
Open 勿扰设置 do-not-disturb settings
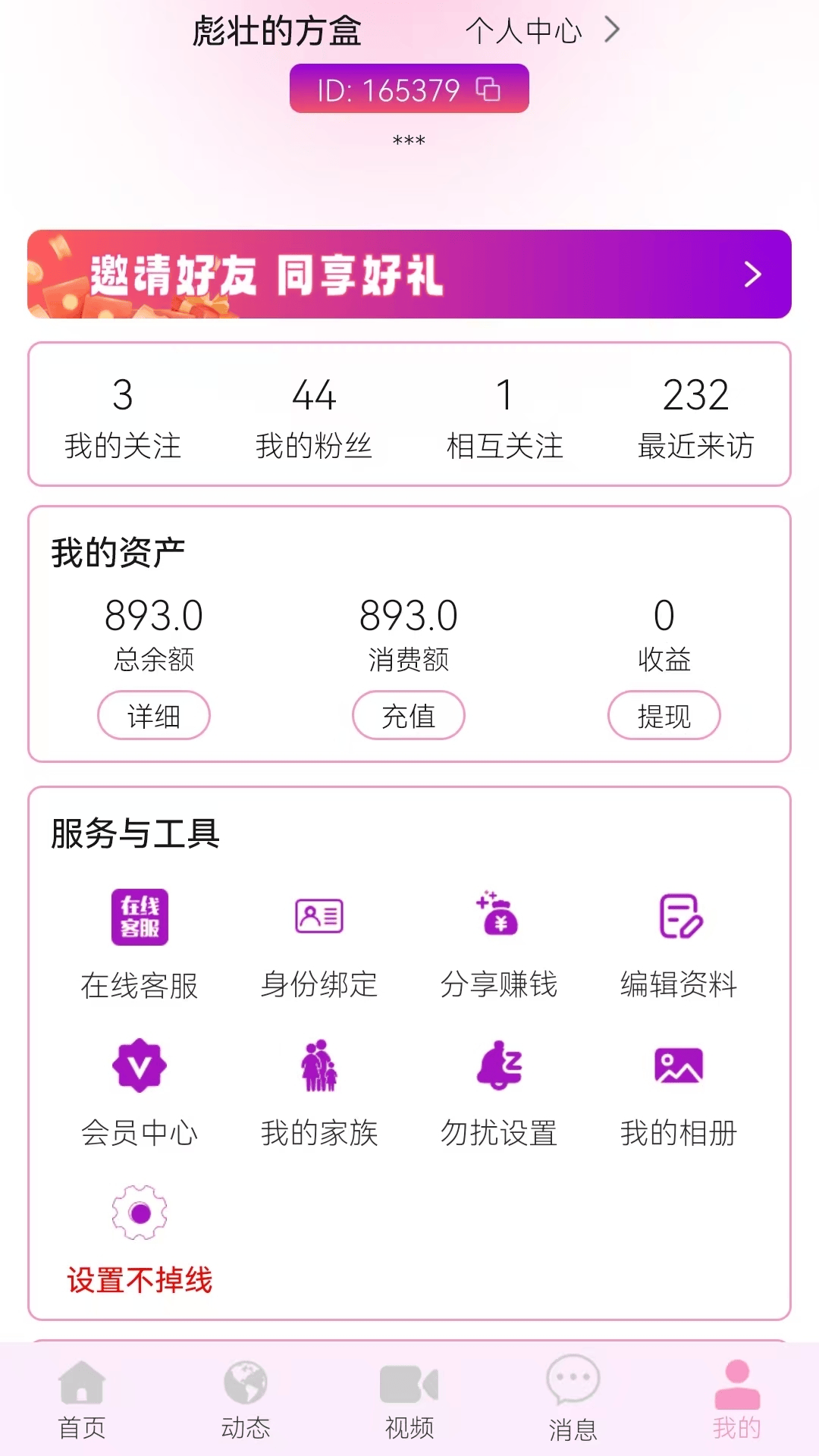(498, 1064)
